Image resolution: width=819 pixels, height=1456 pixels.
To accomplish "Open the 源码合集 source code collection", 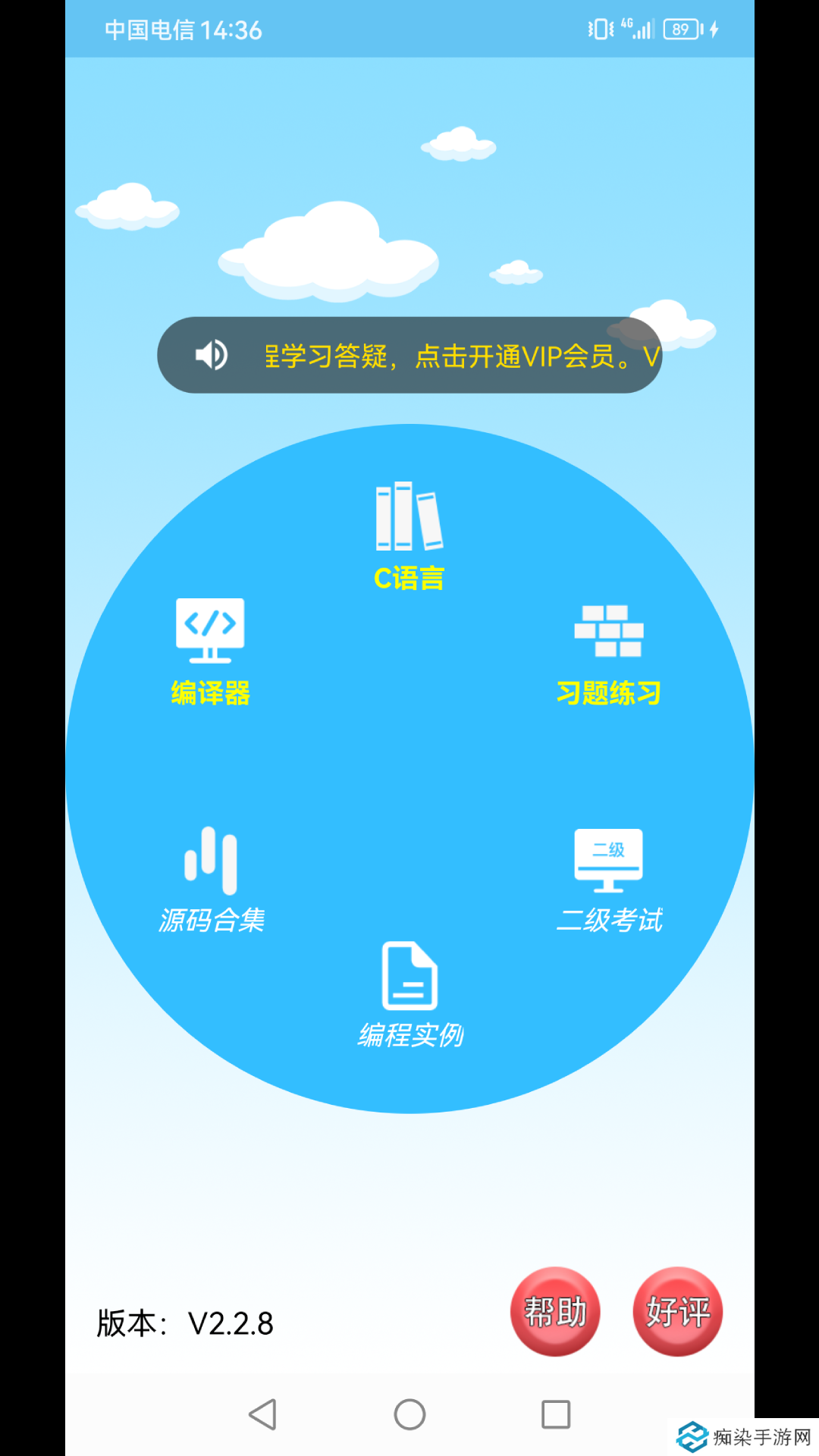I will pos(211,880).
